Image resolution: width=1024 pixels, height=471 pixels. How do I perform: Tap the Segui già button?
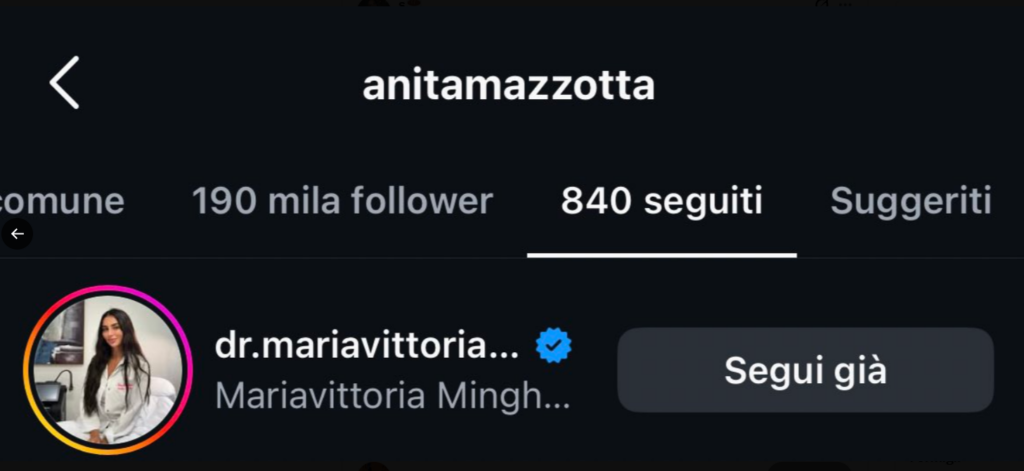pyautogui.click(x=805, y=370)
